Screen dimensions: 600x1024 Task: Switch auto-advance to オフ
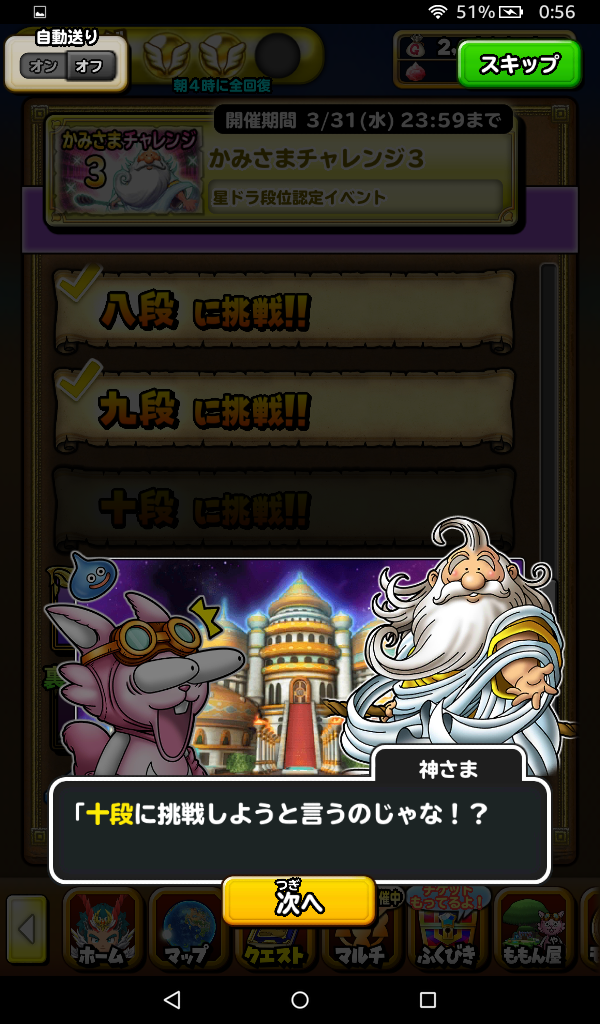[92, 67]
